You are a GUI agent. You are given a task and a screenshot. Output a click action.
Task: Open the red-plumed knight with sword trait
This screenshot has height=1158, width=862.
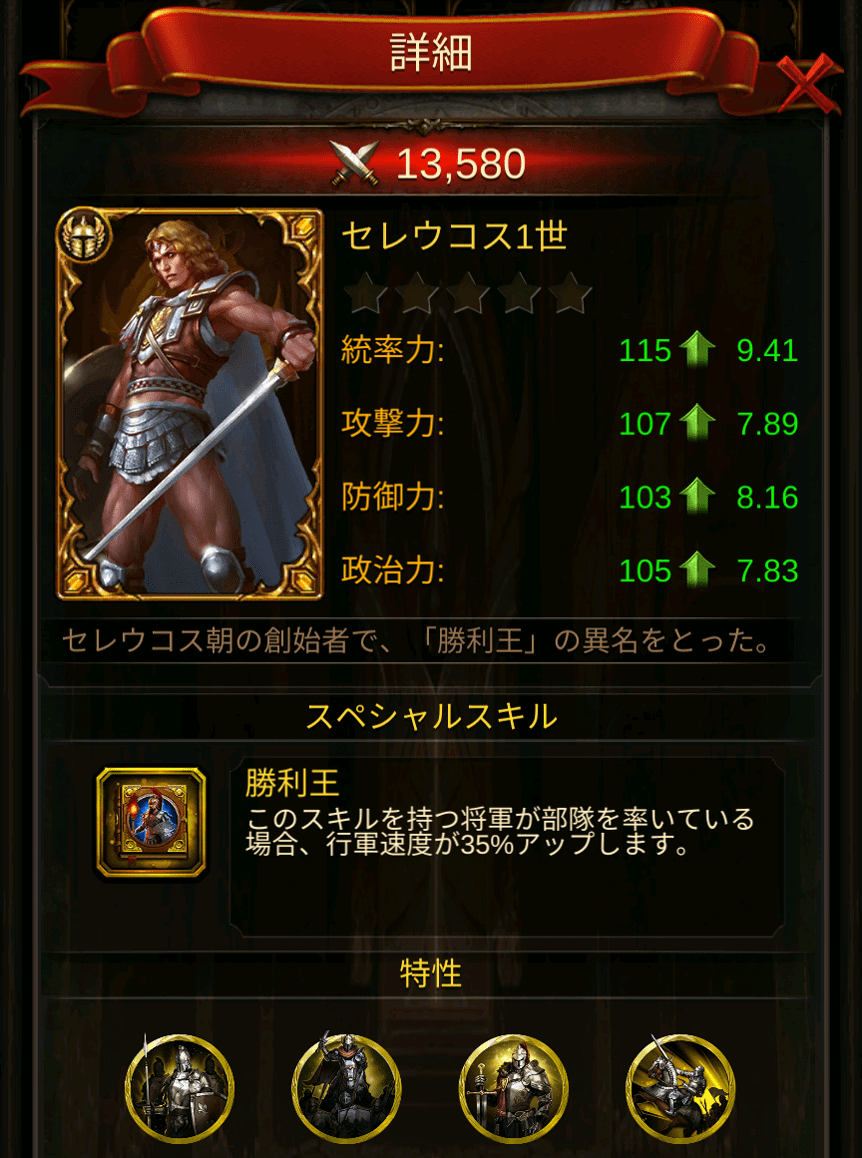point(513,1089)
